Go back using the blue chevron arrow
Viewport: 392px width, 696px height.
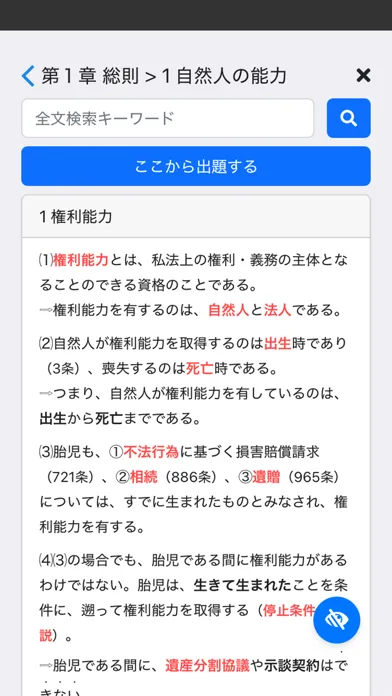tap(28, 76)
